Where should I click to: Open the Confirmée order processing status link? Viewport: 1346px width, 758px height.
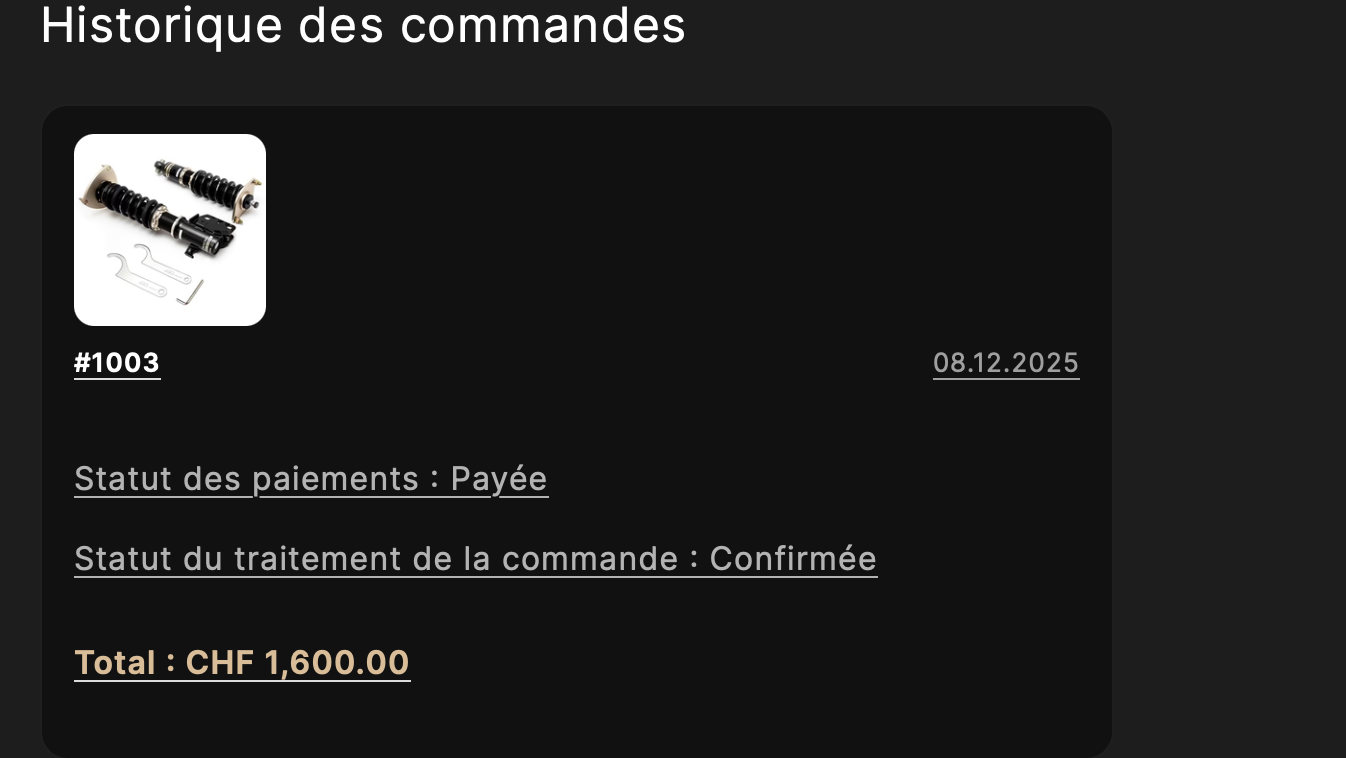point(475,559)
